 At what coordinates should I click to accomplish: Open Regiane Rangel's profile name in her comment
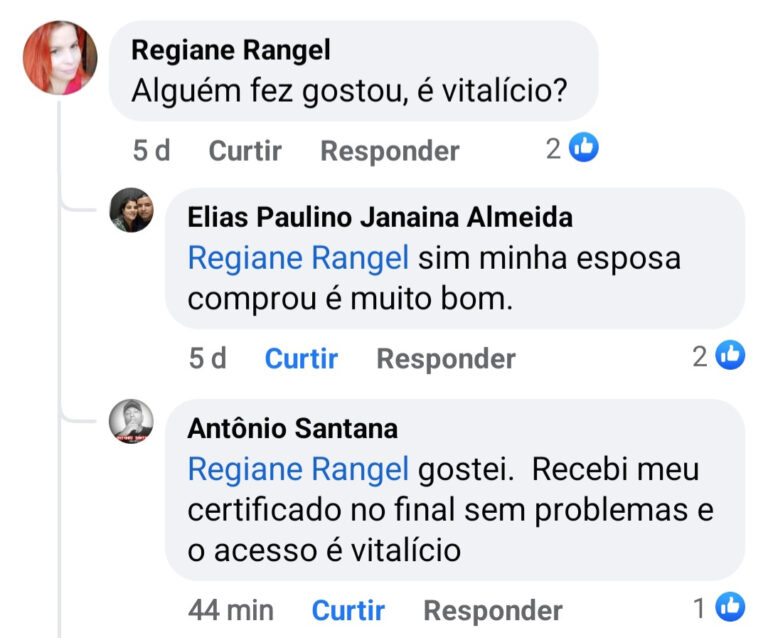[231, 50]
